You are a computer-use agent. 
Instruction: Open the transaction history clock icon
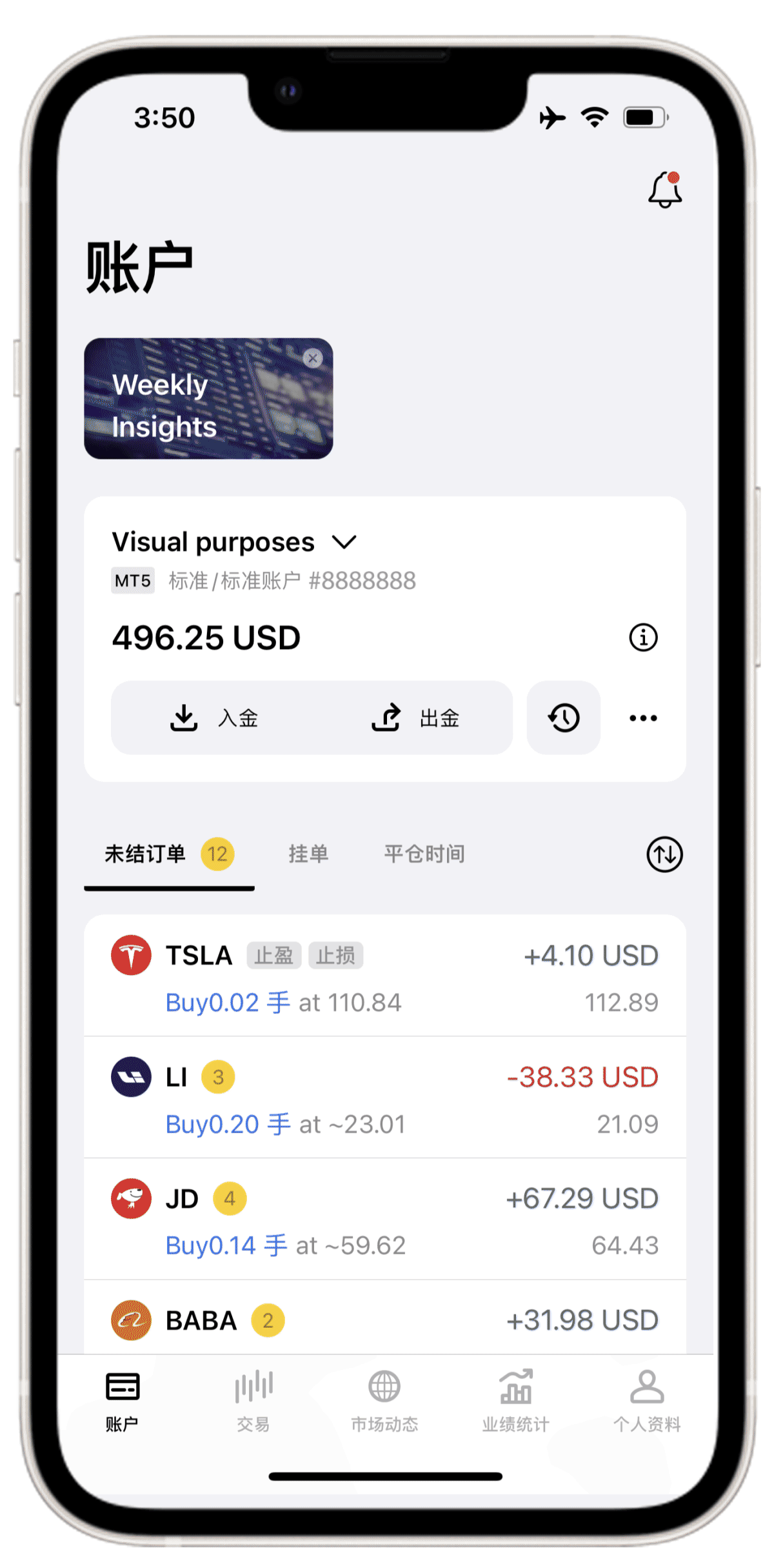[x=564, y=718]
